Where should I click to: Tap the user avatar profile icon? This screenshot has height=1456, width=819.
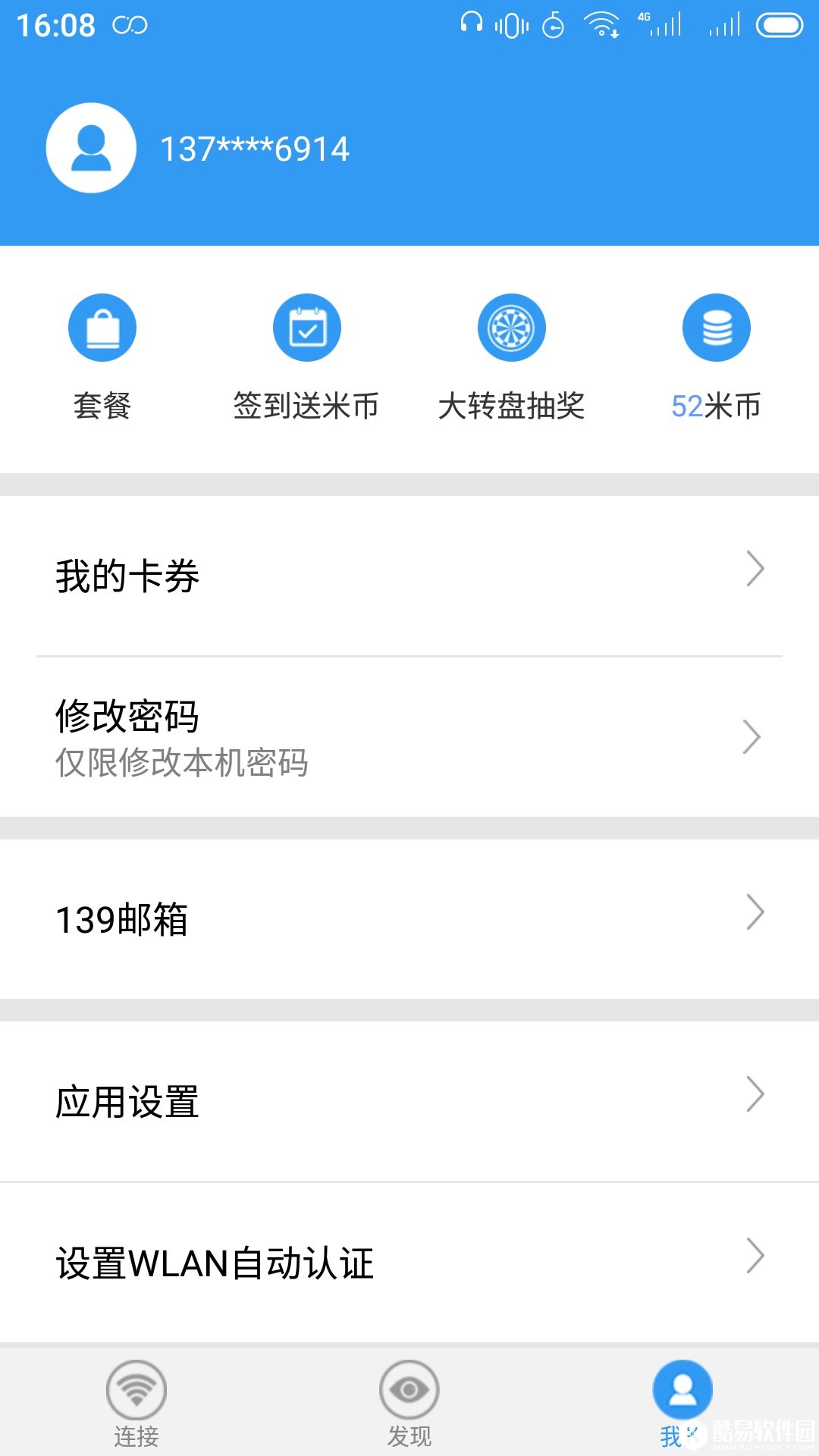91,148
